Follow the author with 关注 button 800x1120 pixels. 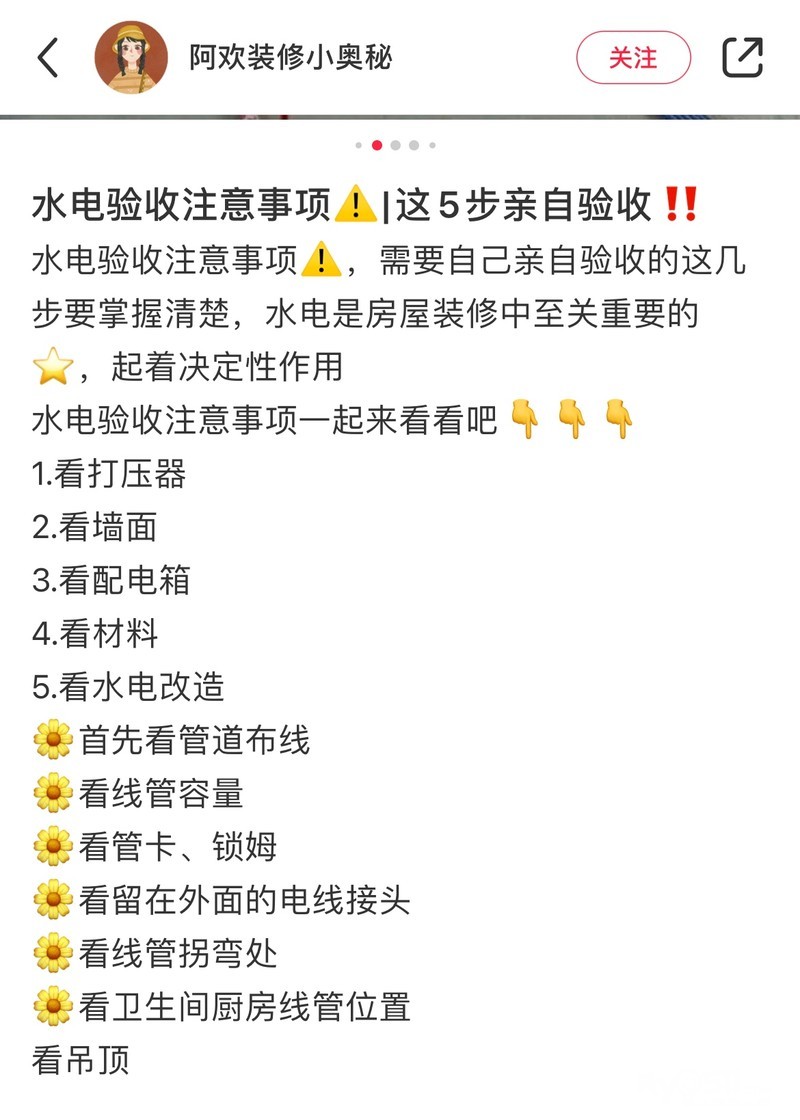633,57
